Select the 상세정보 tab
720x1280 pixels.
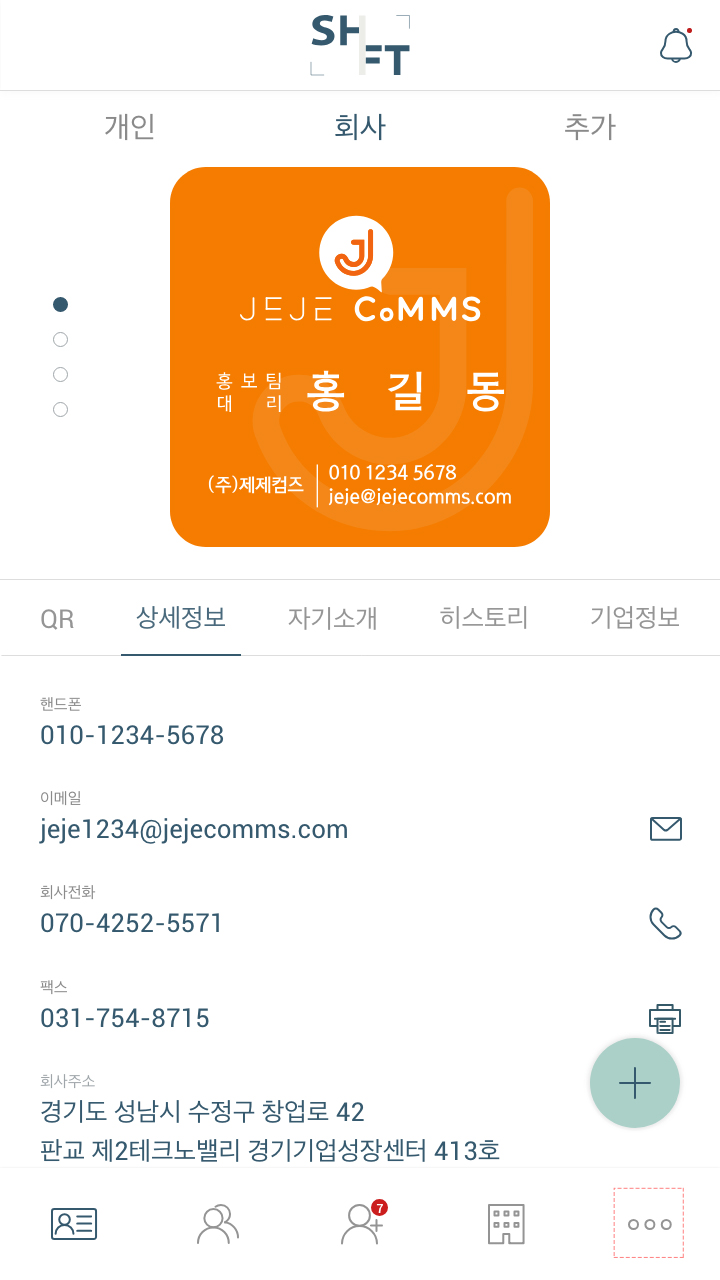pyautogui.click(x=181, y=617)
